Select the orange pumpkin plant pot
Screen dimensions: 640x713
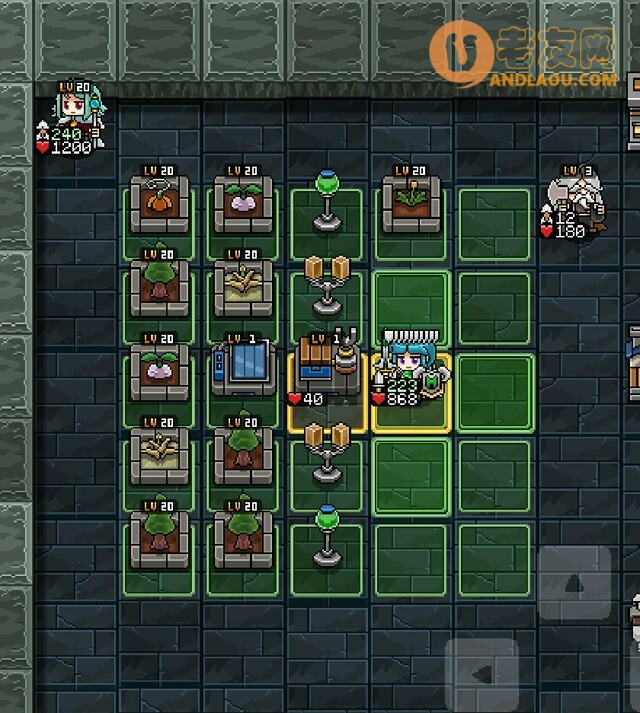pyautogui.click(x=160, y=204)
